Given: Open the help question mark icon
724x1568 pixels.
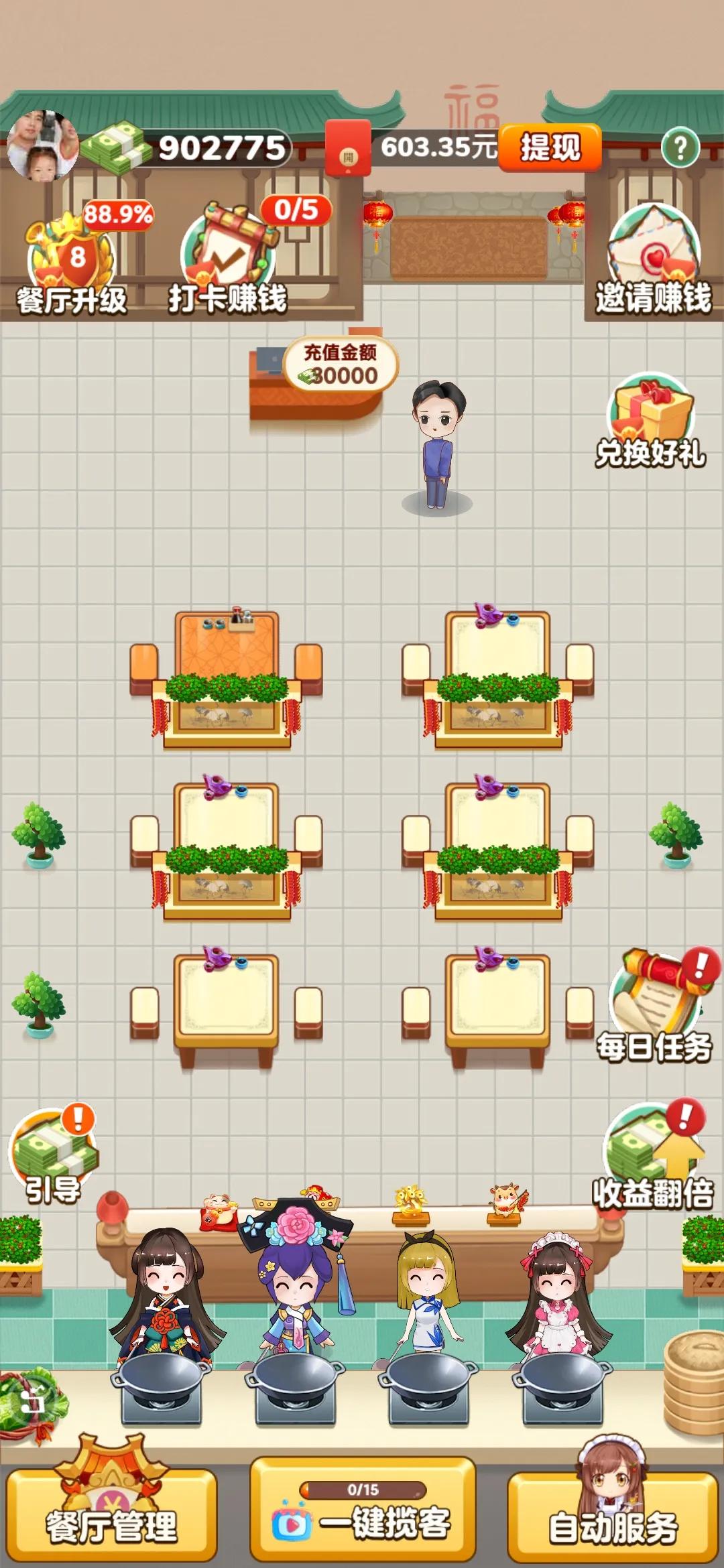Looking at the screenshot, I should click(x=680, y=147).
